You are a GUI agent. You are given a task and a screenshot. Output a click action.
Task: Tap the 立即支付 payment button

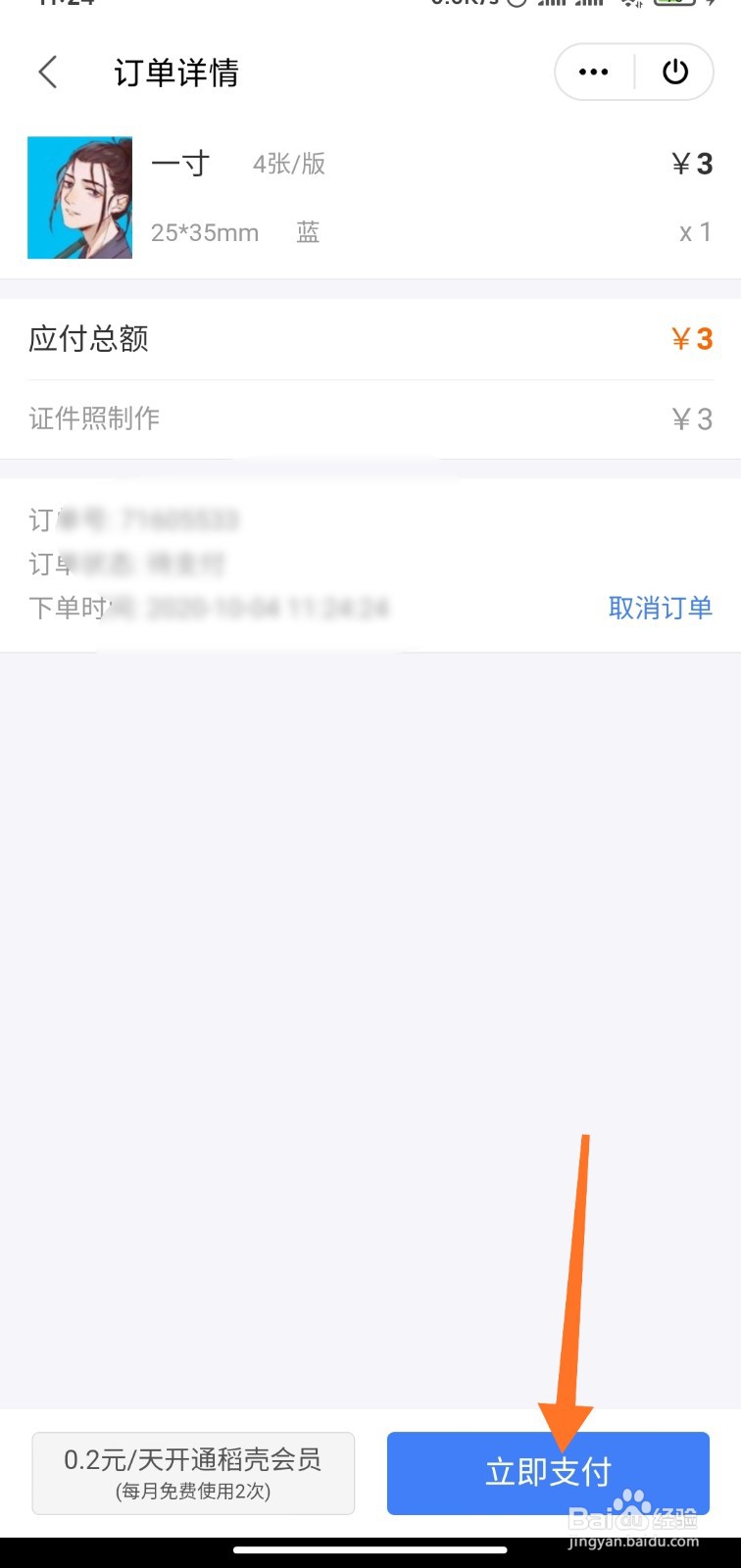click(548, 1472)
